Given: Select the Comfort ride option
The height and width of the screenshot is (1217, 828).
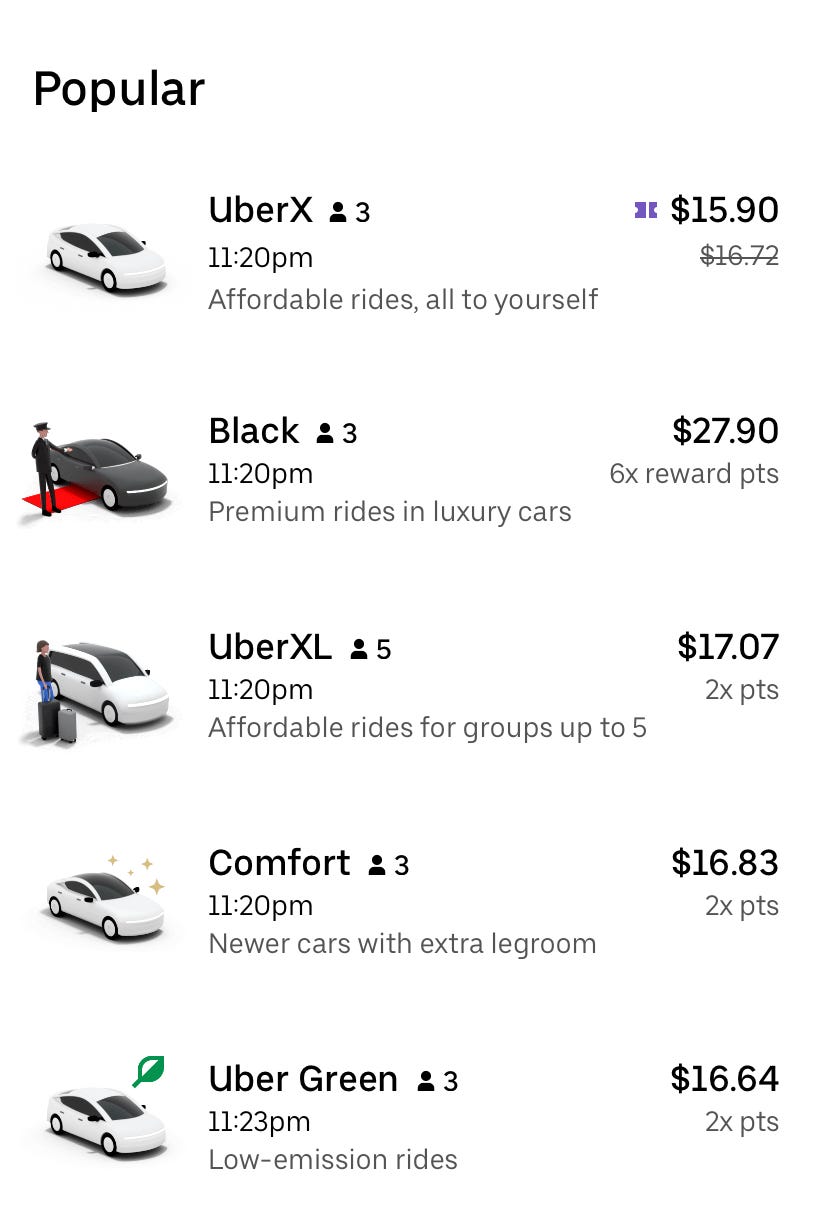Looking at the screenshot, I should [x=413, y=903].
